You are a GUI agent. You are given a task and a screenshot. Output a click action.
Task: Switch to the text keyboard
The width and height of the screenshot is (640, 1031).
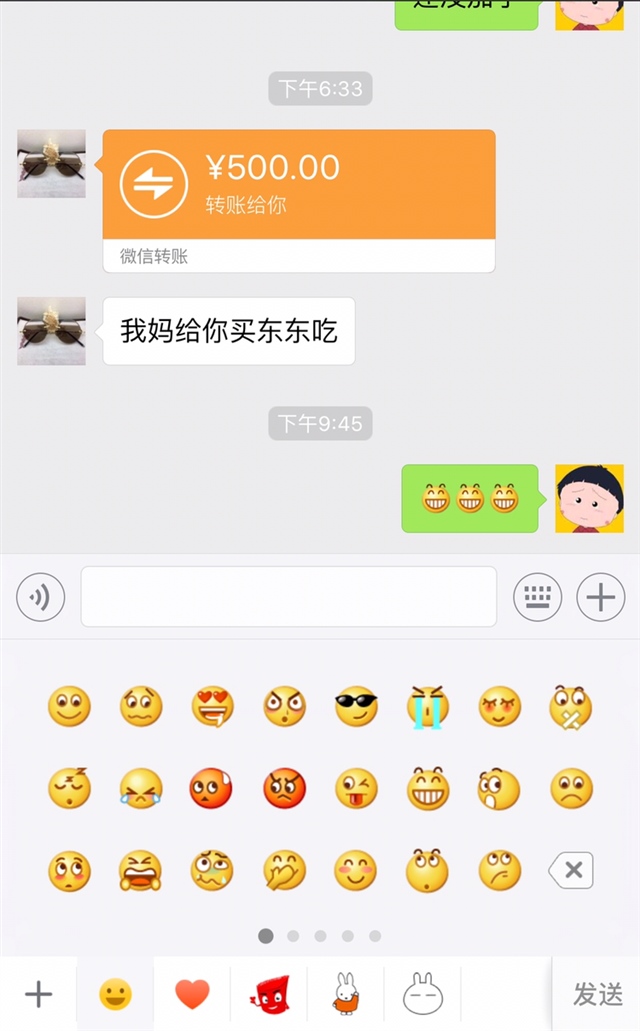click(537, 598)
